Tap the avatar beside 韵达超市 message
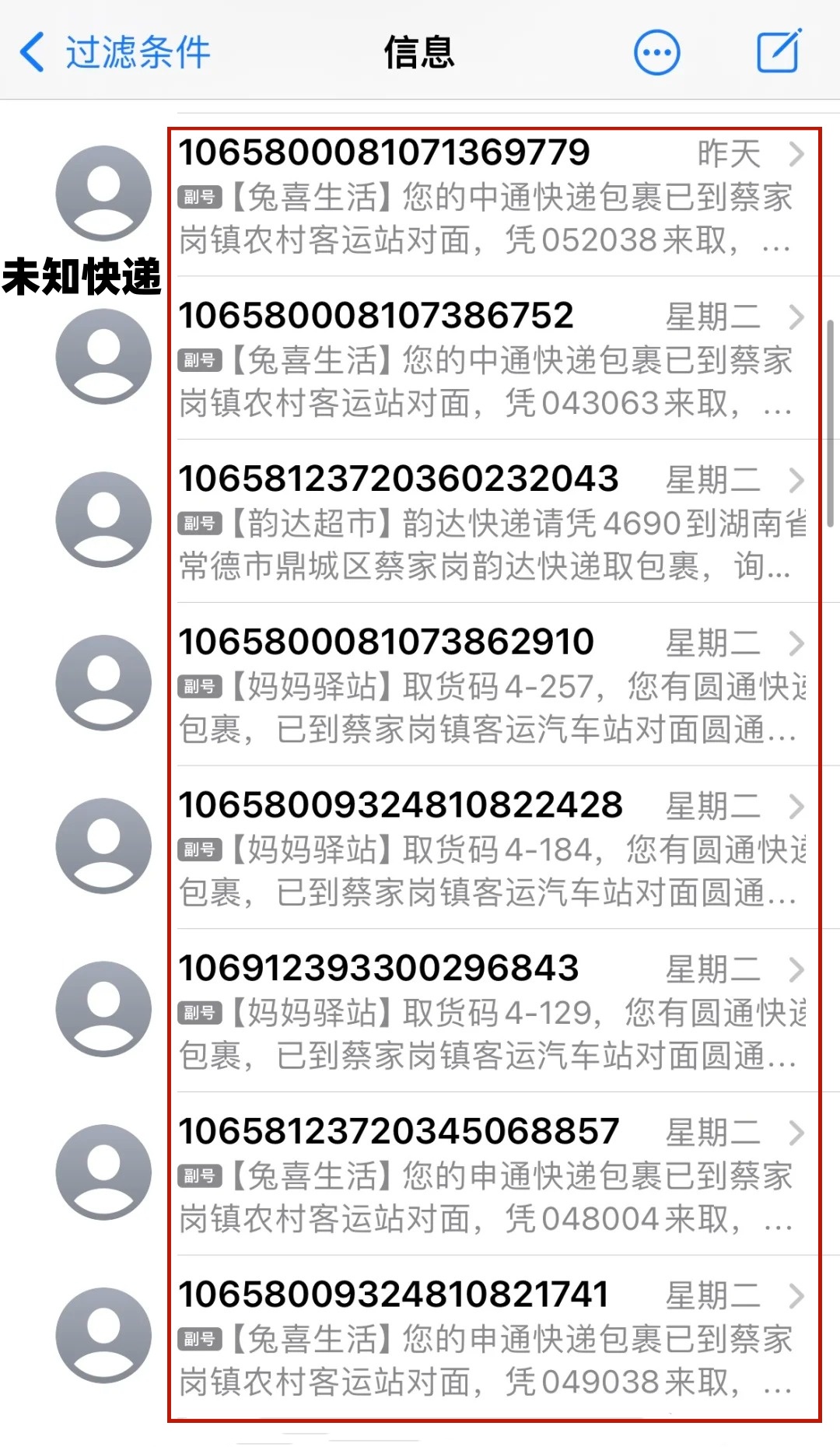The image size is (840, 1447). tap(103, 521)
